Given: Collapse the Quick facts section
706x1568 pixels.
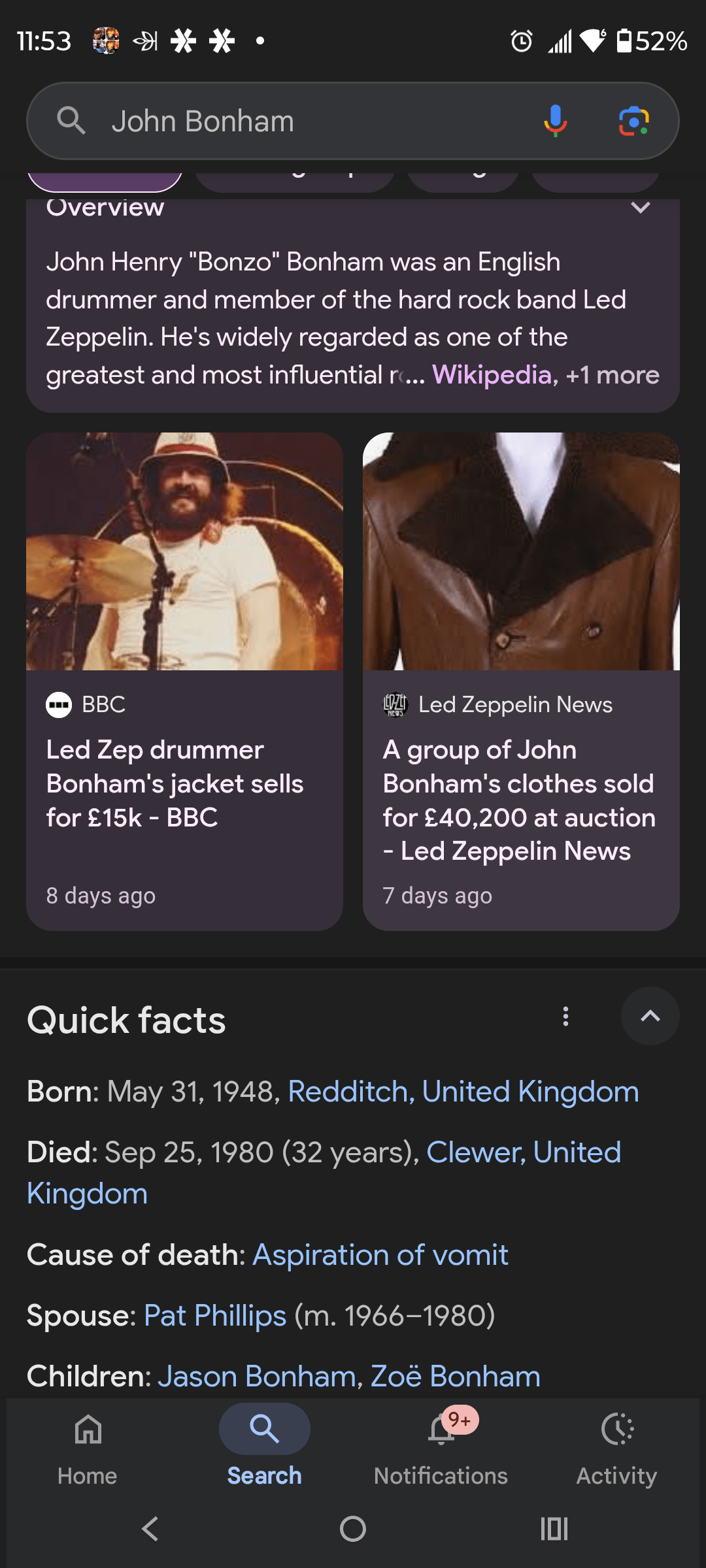Looking at the screenshot, I should [x=650, y=1016].
